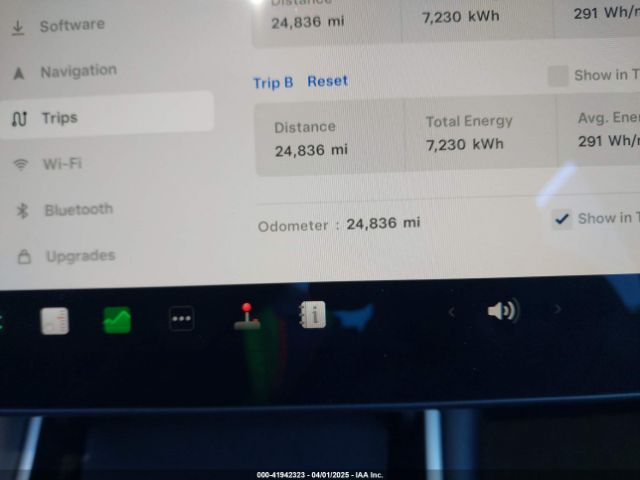
Task: Open the owner's manual app
Action: click(313, 315)
